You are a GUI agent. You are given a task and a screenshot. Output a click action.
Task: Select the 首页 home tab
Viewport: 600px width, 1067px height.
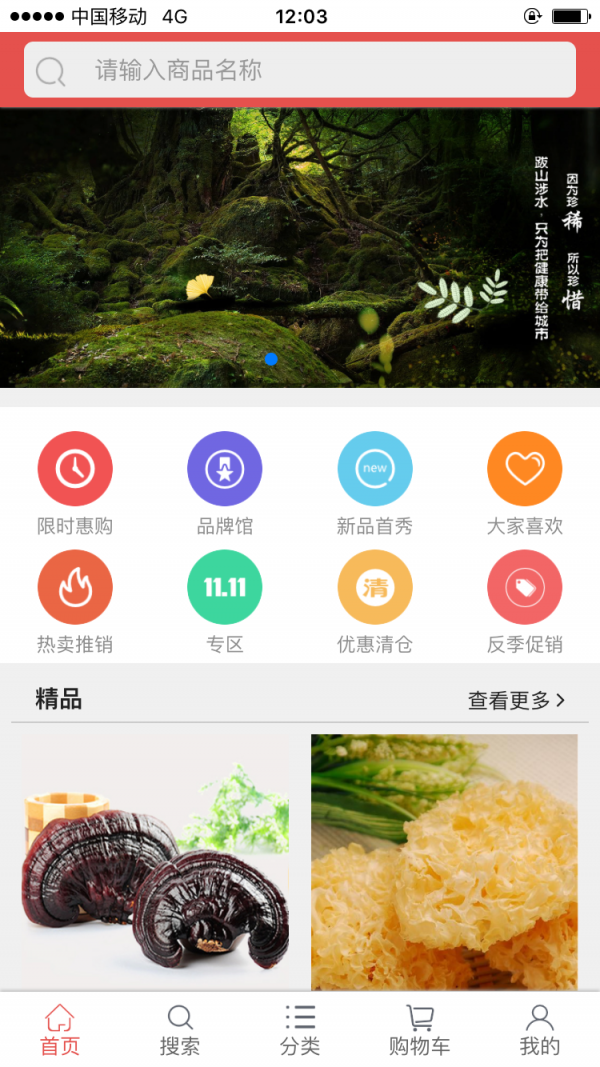pos(60,1030)
